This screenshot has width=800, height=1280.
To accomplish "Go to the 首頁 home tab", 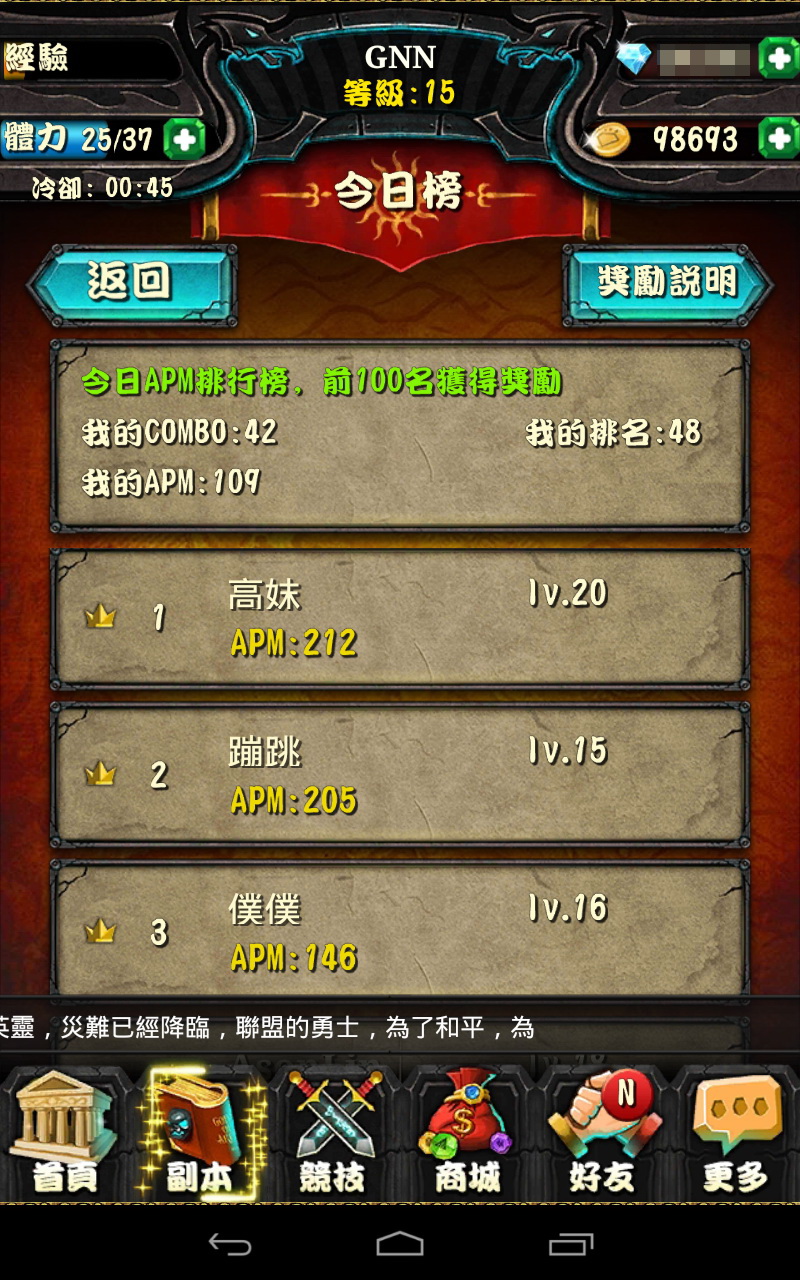I will click(65, 1135).
